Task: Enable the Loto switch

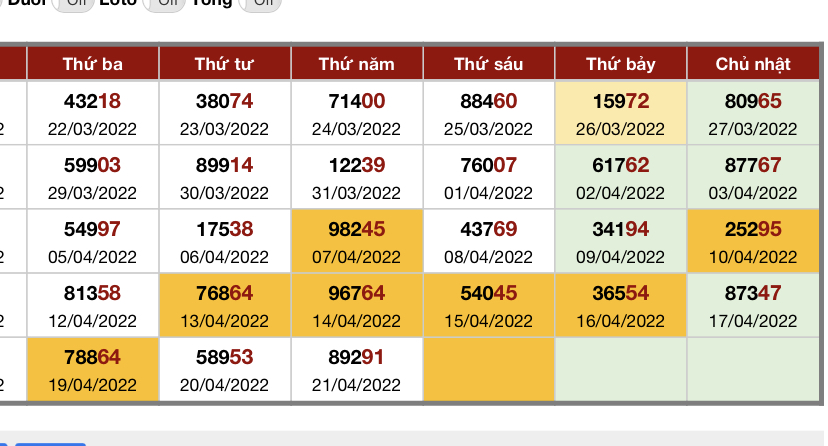Action: [164, 3]
